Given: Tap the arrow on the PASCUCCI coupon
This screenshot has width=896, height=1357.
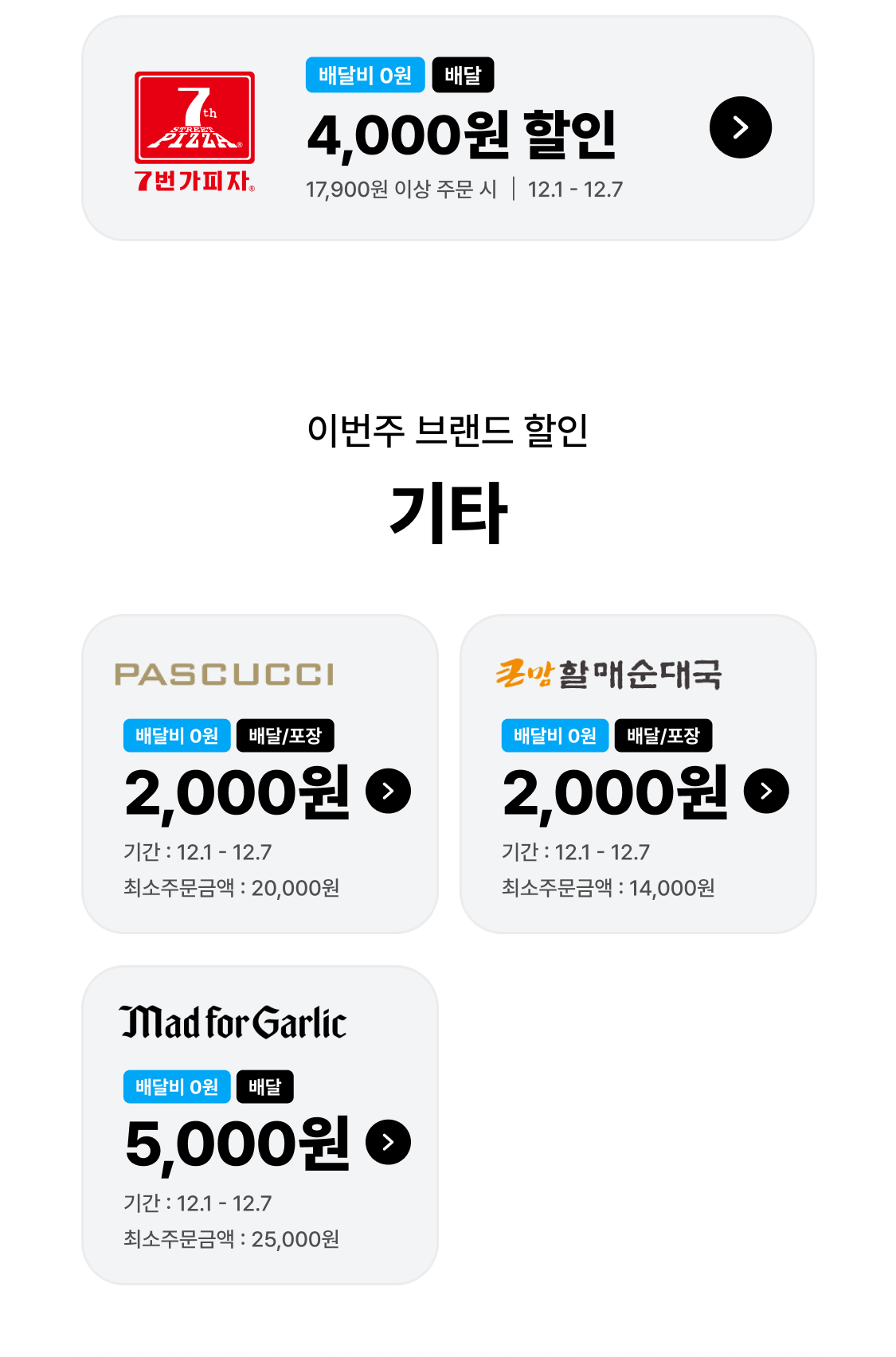Looking at the screenshot, I should 388,791.
